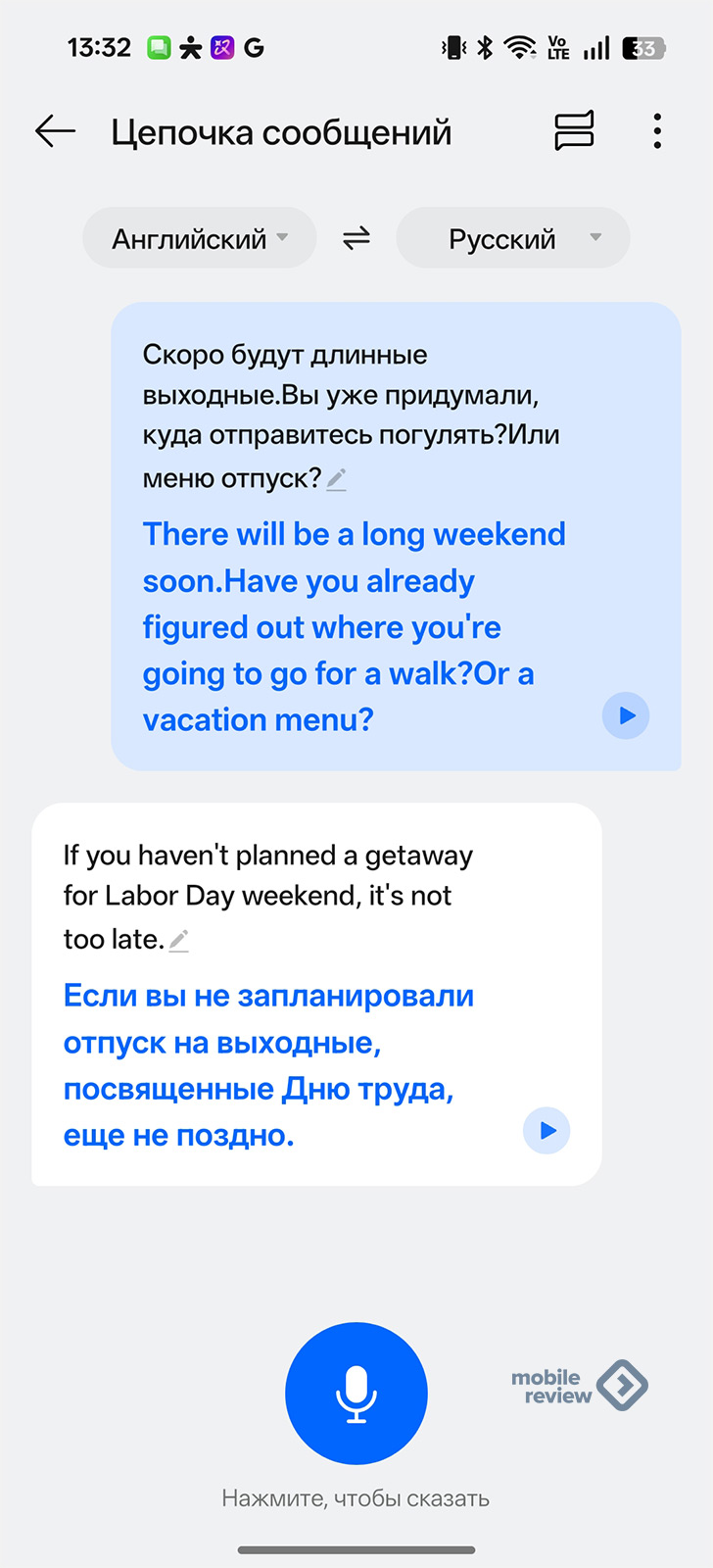Edit the recognized Russian text 'меню отпуск?'
Screen dimensions: 713x1568
[337, 479]
